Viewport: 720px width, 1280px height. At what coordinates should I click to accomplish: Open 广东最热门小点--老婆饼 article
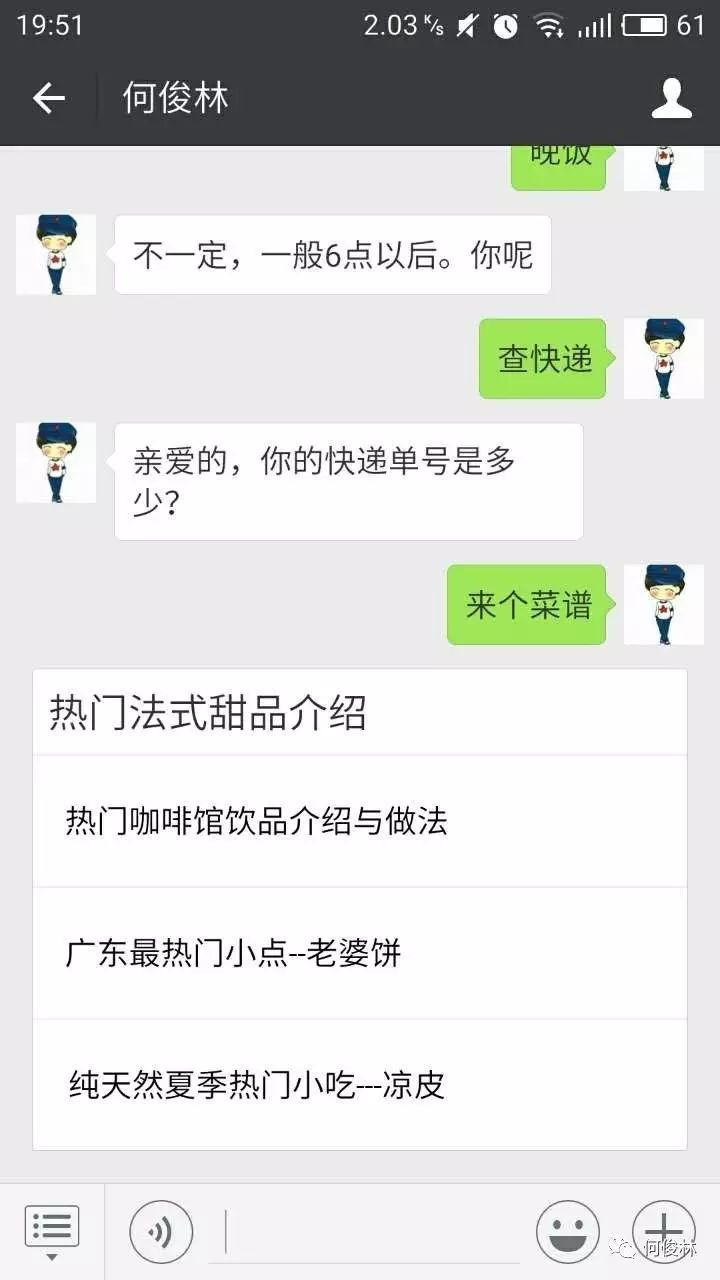[359, 953]
